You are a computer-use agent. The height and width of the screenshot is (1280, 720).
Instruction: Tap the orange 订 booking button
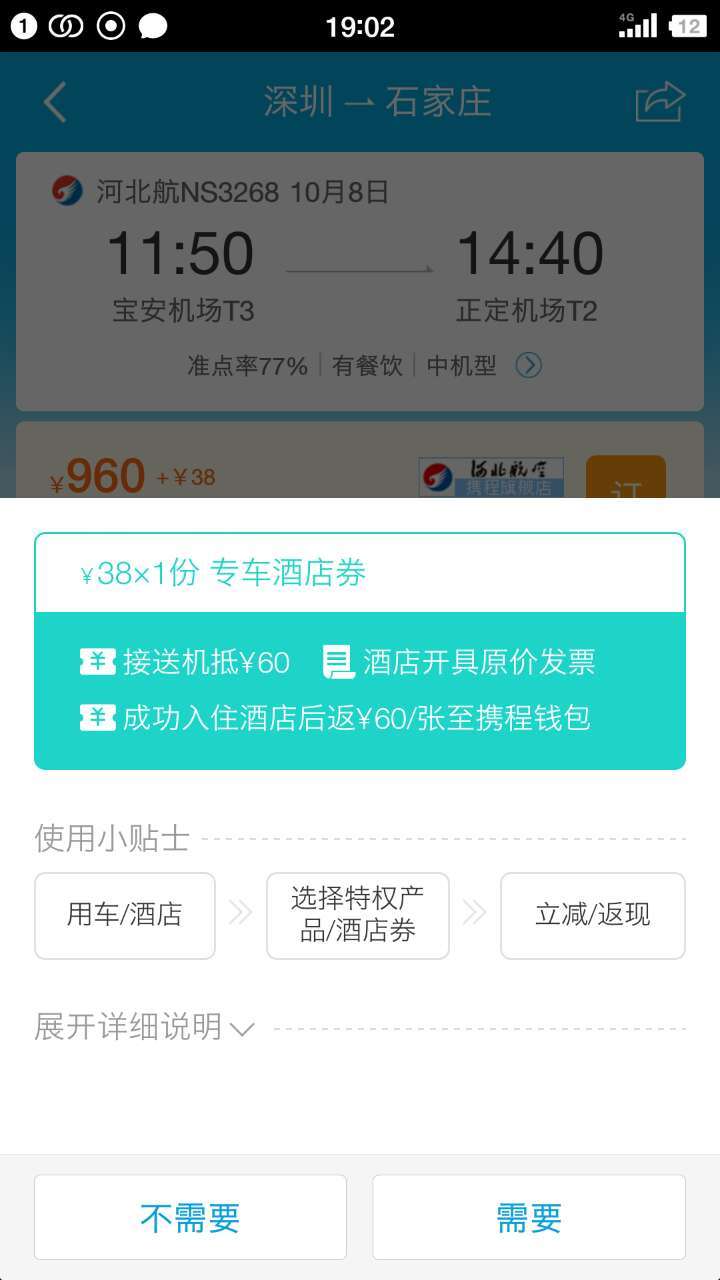(x=626, y=478)
